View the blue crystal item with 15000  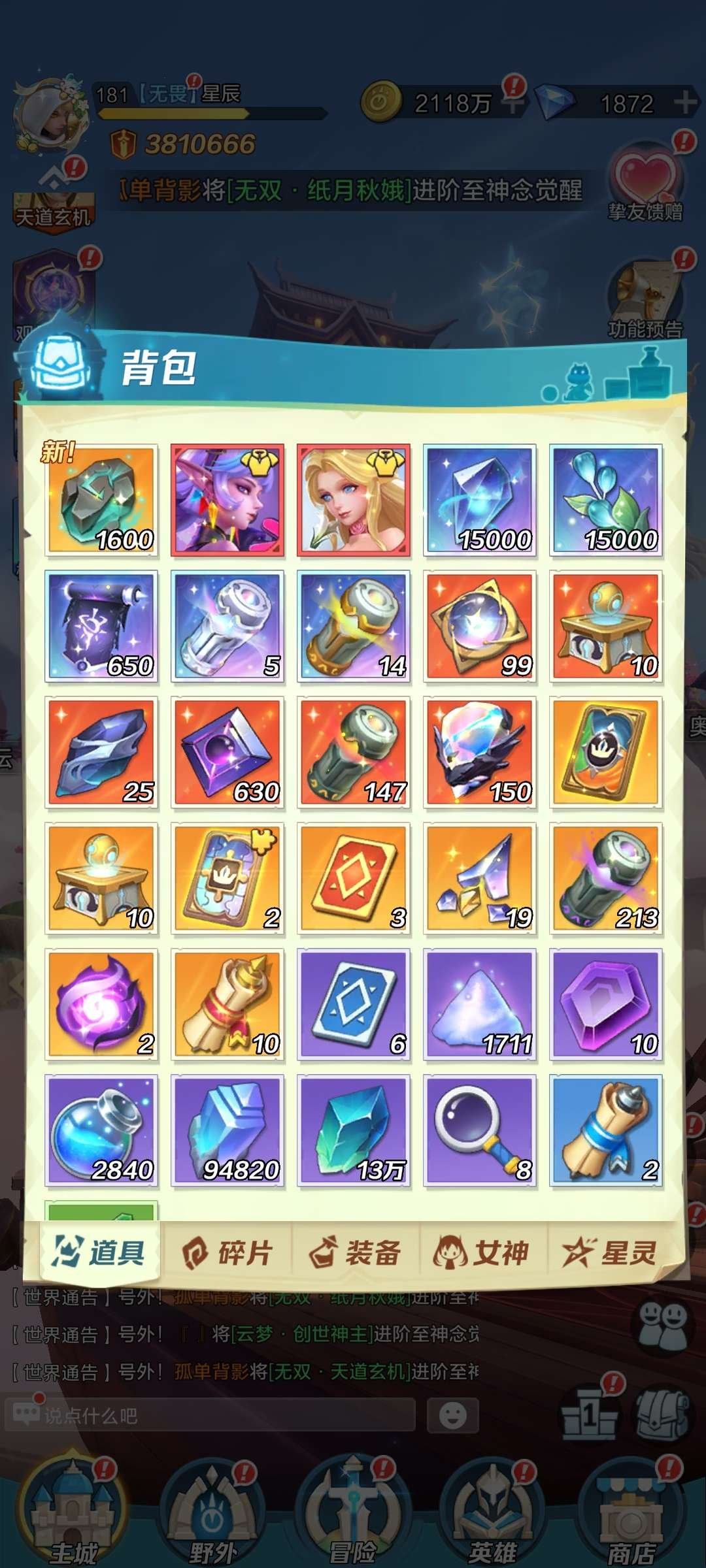(x=480, y=500)
